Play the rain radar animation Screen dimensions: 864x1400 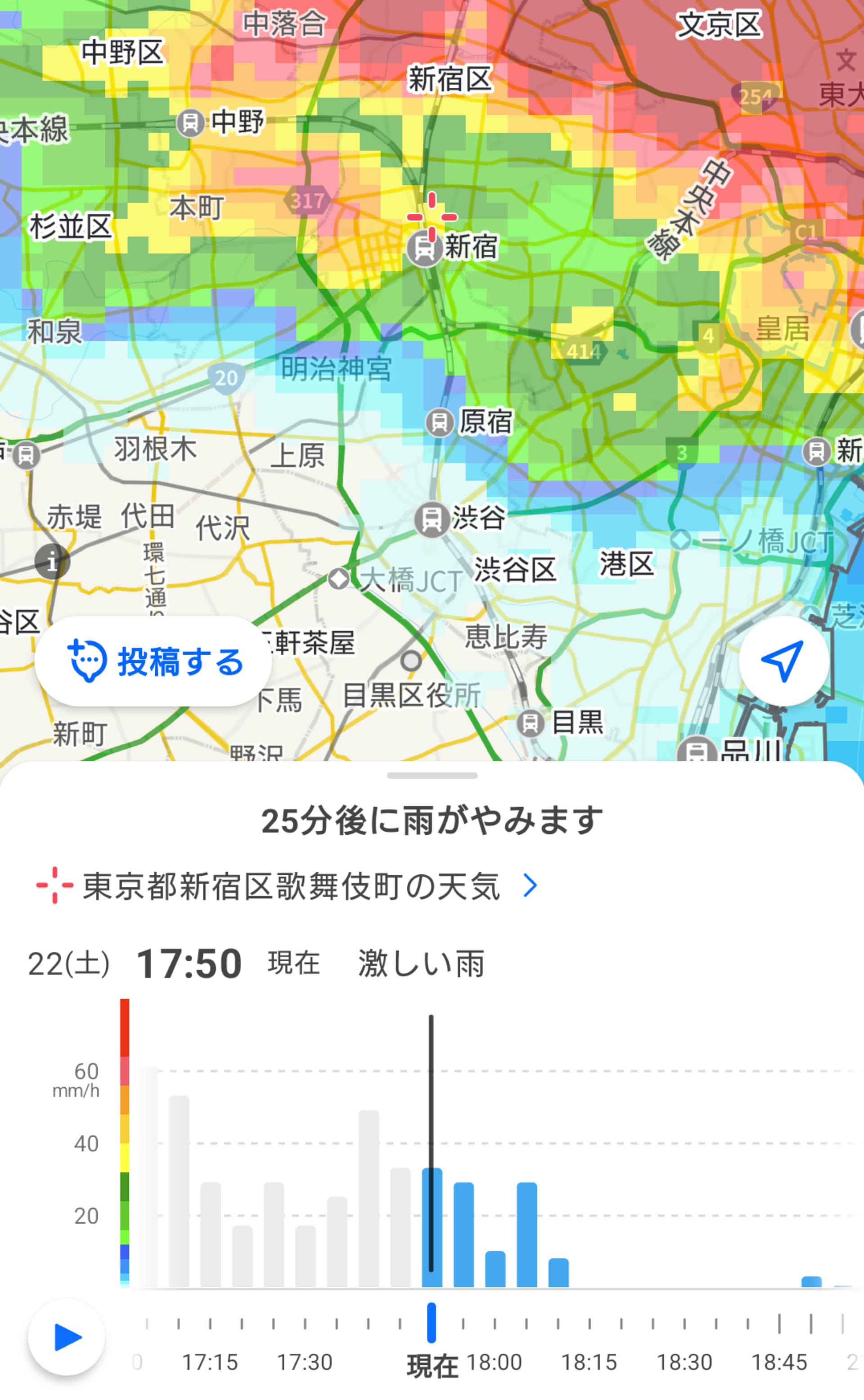[x=67, y=1337]
